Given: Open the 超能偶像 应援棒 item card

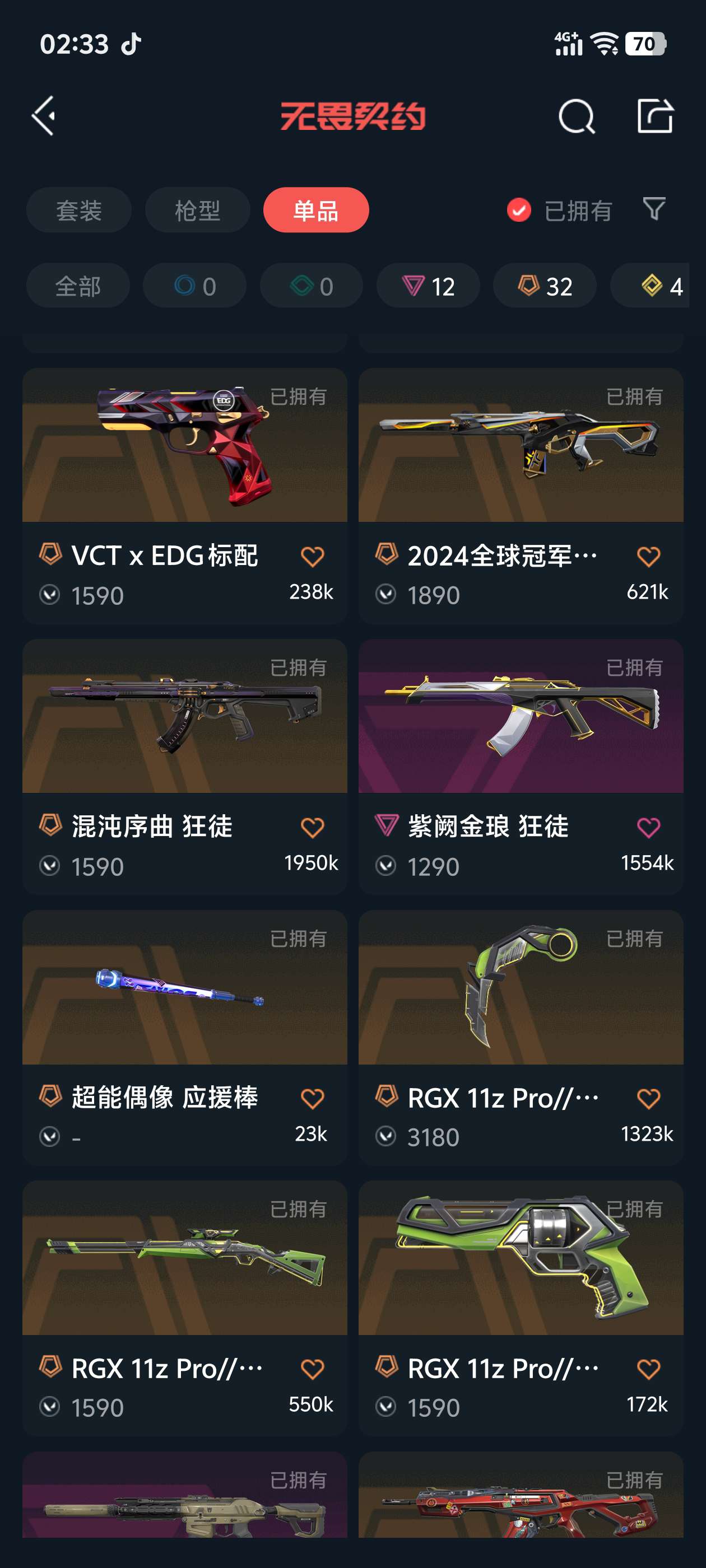Looking at the screenshot, I should click(x=184, y=987).
